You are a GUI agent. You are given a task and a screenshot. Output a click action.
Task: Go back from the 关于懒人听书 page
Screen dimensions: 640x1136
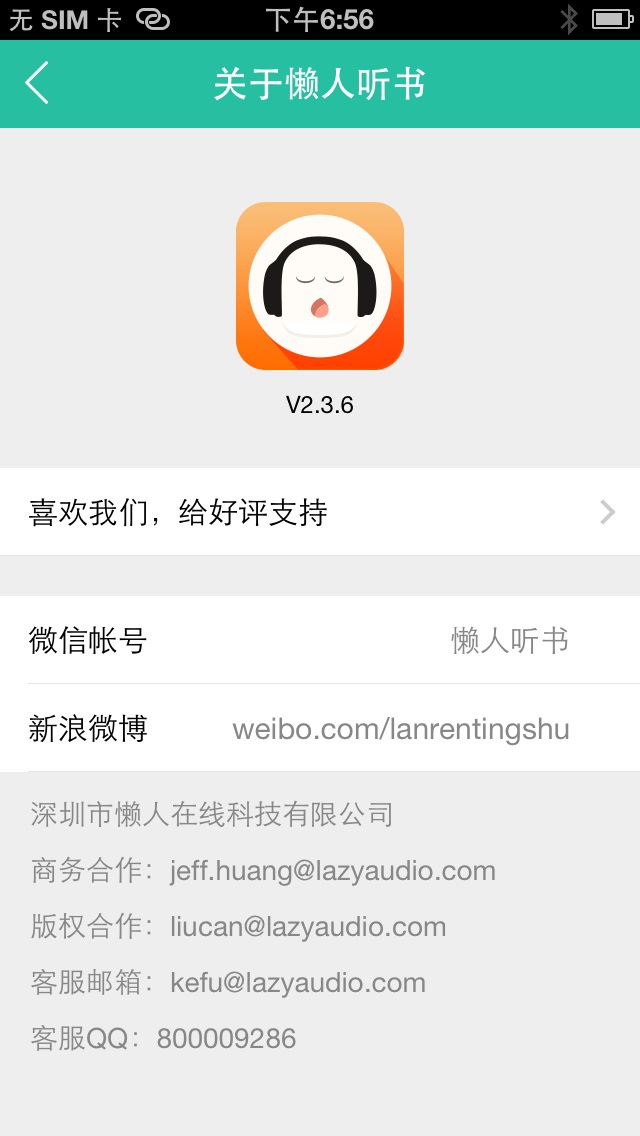pos(37,84)
